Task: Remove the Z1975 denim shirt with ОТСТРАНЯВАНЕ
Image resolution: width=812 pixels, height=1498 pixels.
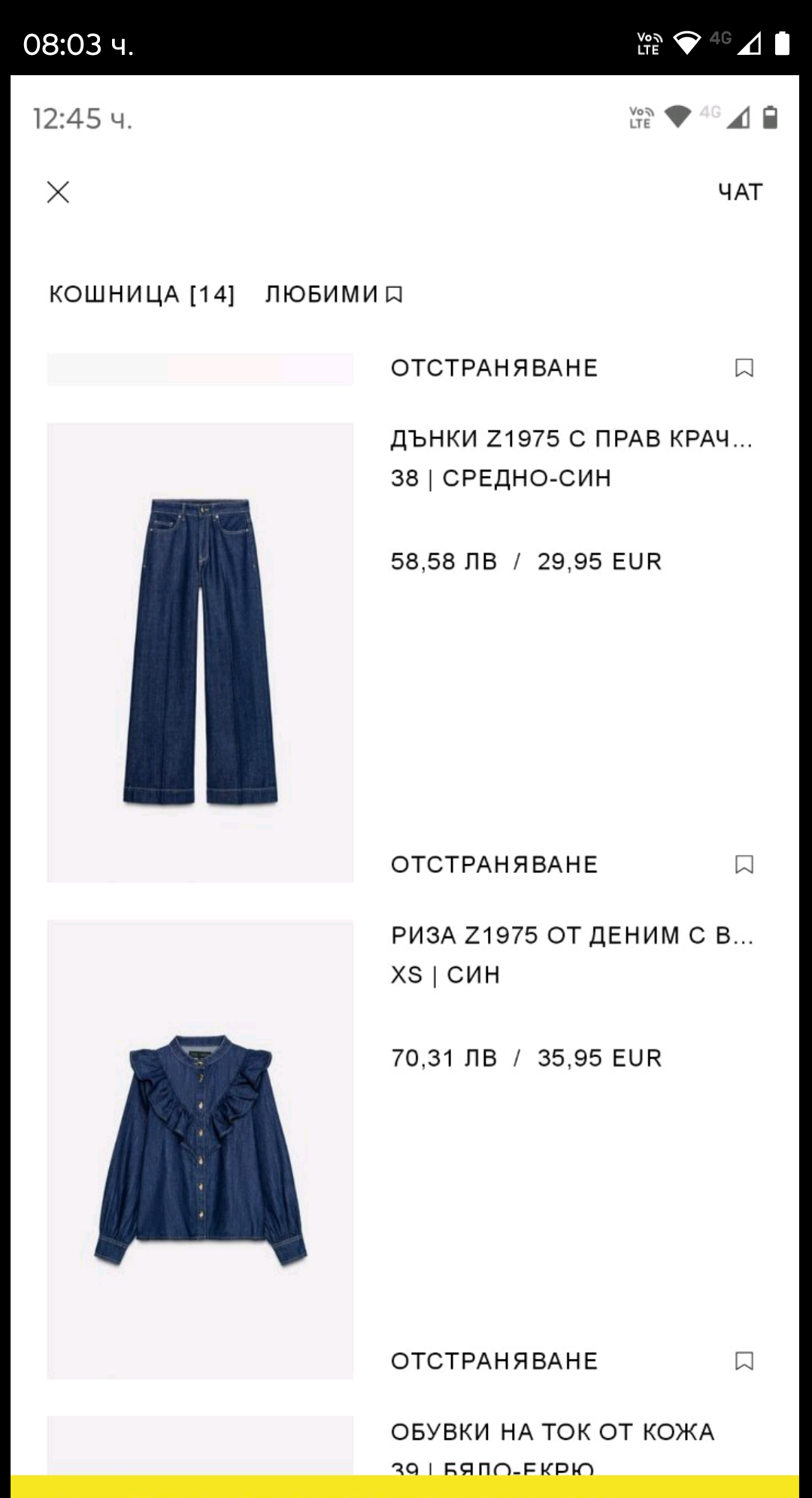Action: coord(494,1361)
